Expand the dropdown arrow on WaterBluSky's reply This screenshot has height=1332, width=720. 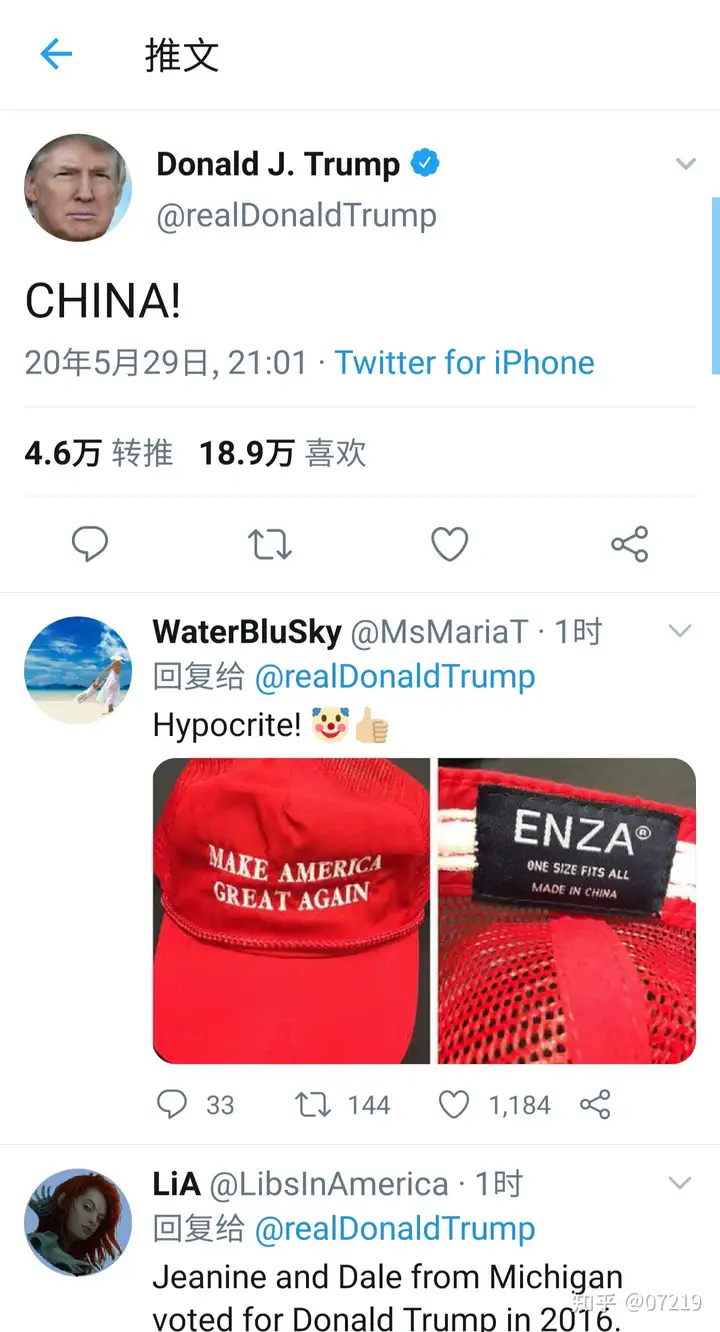tap(680, 630)
